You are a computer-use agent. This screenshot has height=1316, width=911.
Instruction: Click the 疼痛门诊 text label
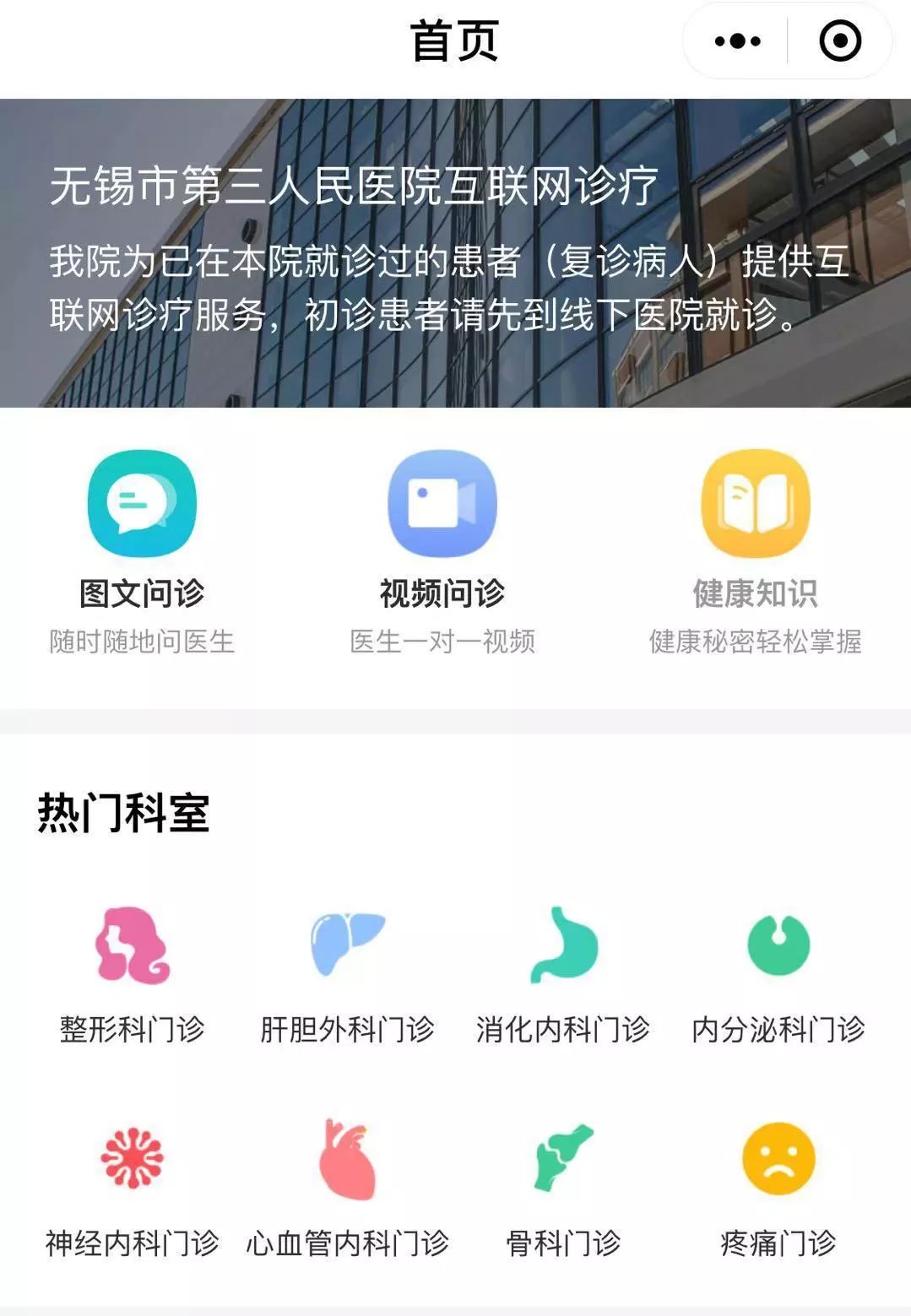(776, 1242)
